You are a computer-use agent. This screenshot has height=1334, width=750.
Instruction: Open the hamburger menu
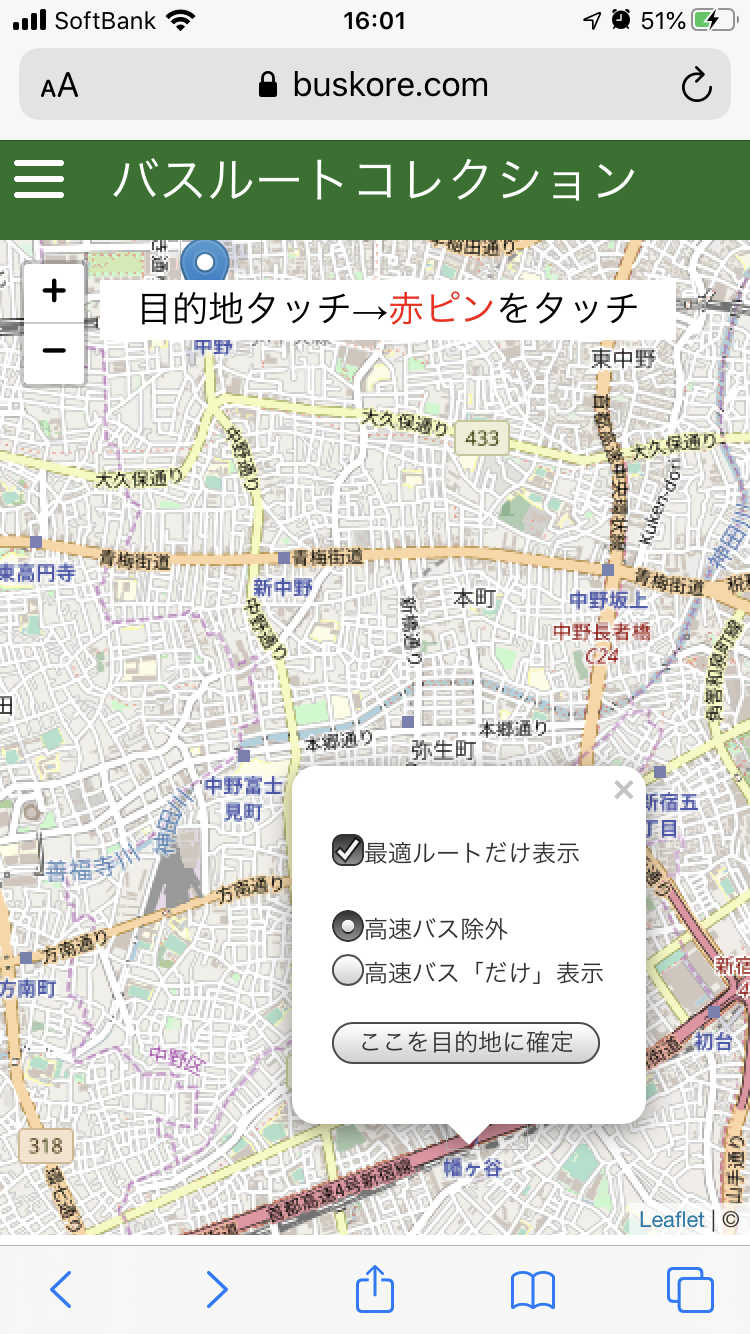[39, 180]
